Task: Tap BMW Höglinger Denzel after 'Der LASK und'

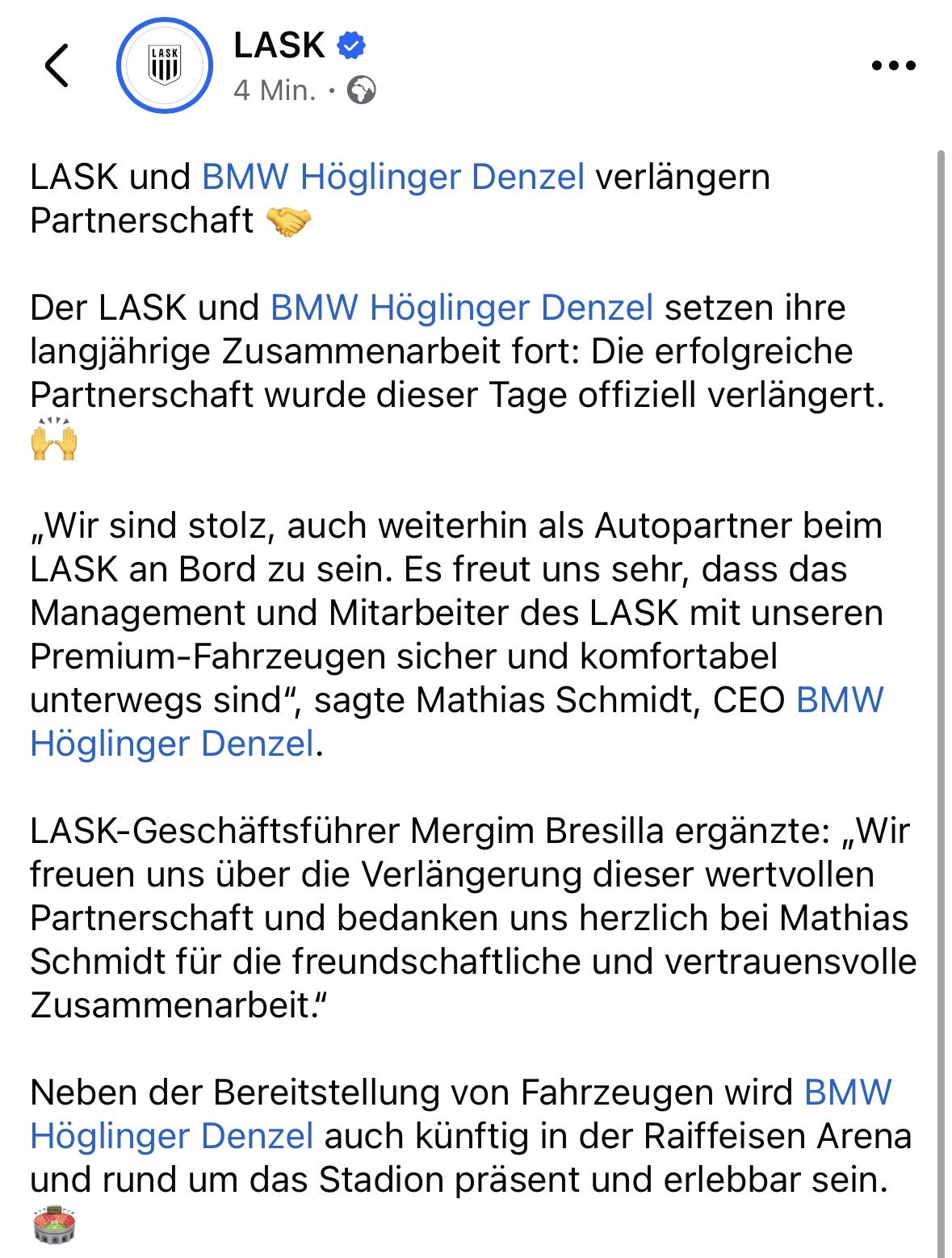Action: (461, 308)
